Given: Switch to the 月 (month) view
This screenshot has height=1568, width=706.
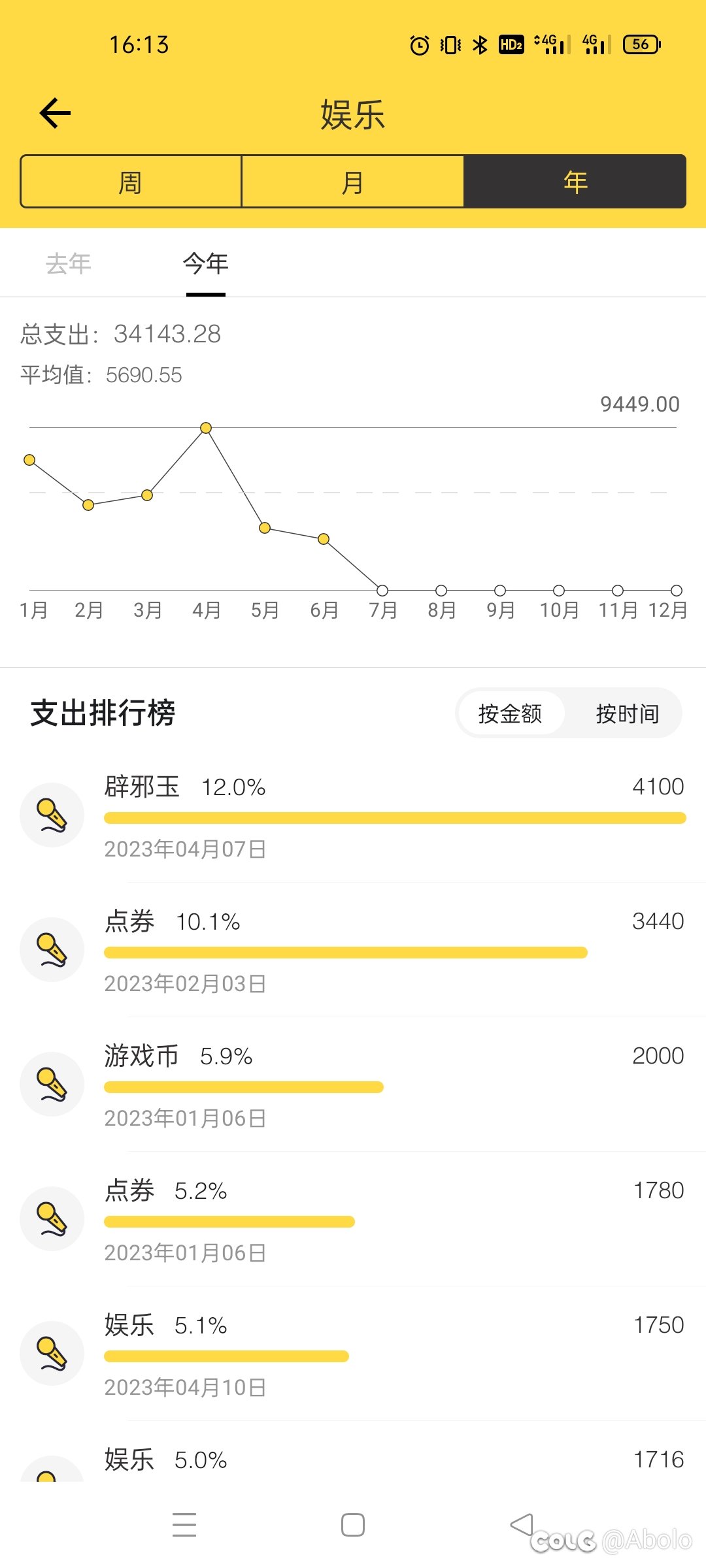Looking at the screenshot, I should 353,182.
